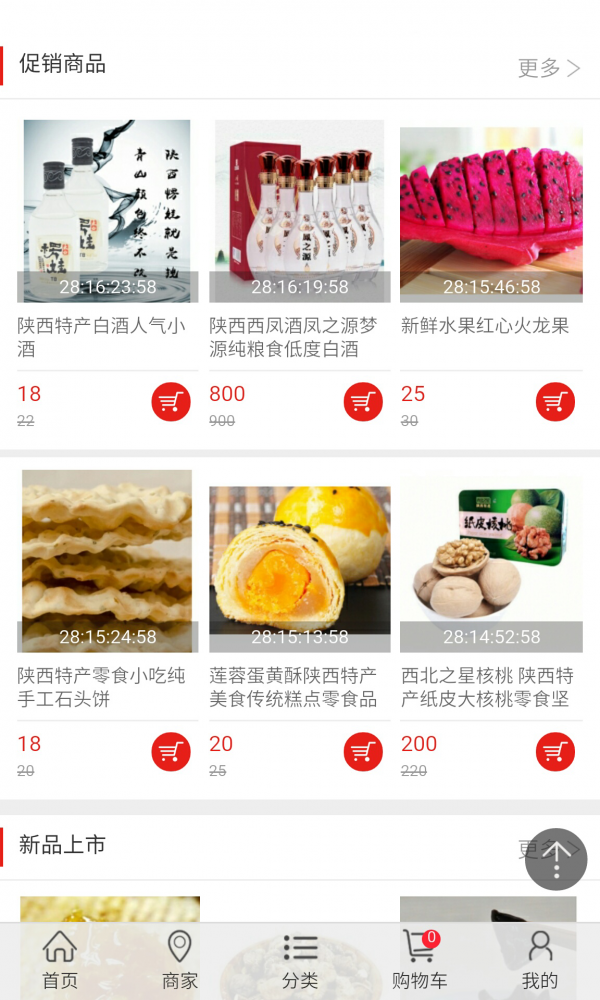The height and width of the screenshot is (1000, 600).
Task: Open 更多 link beside 促销商品
Action: (548, 68)
